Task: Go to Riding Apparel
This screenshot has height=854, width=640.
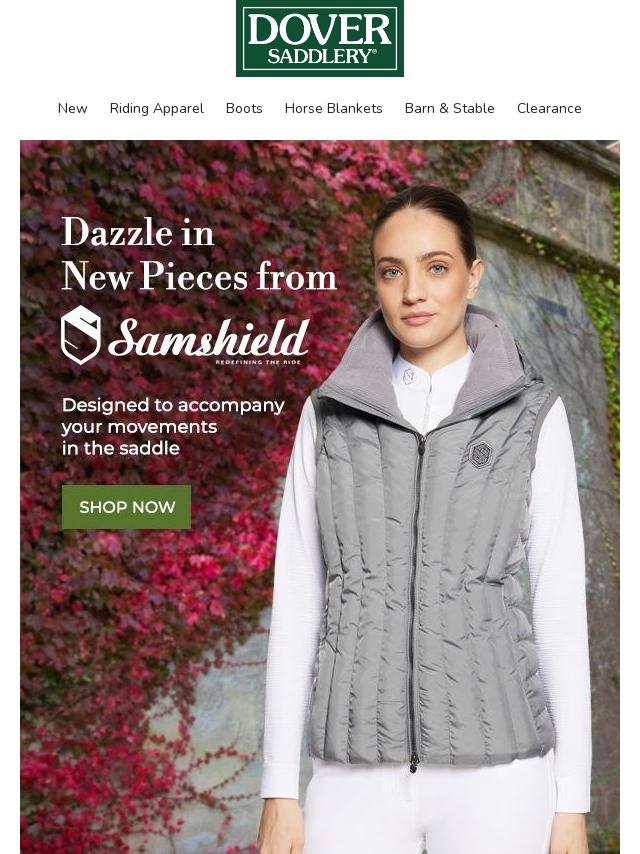Action: [156, 108]
